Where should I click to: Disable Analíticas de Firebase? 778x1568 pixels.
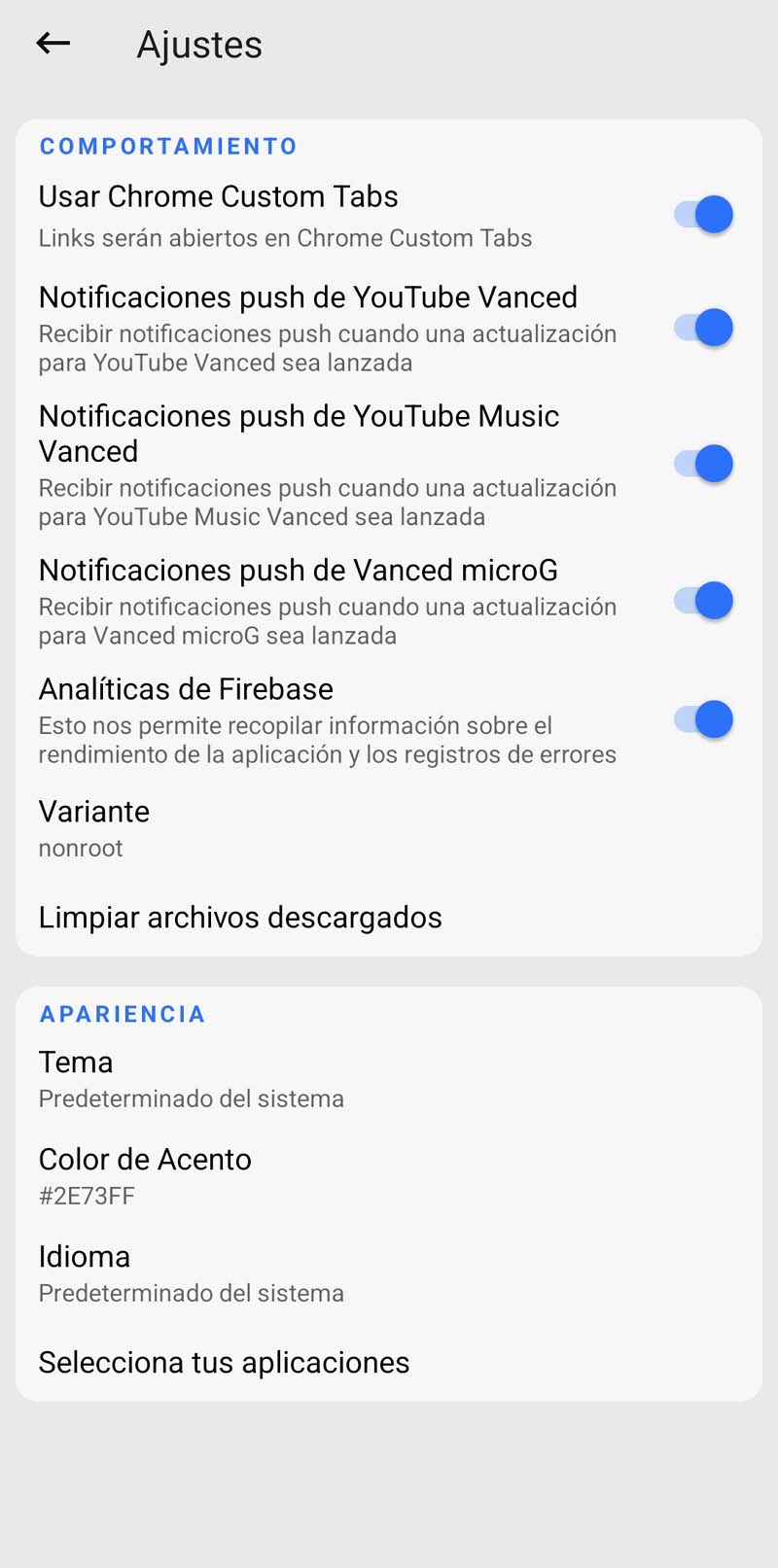tap(703, 720)
